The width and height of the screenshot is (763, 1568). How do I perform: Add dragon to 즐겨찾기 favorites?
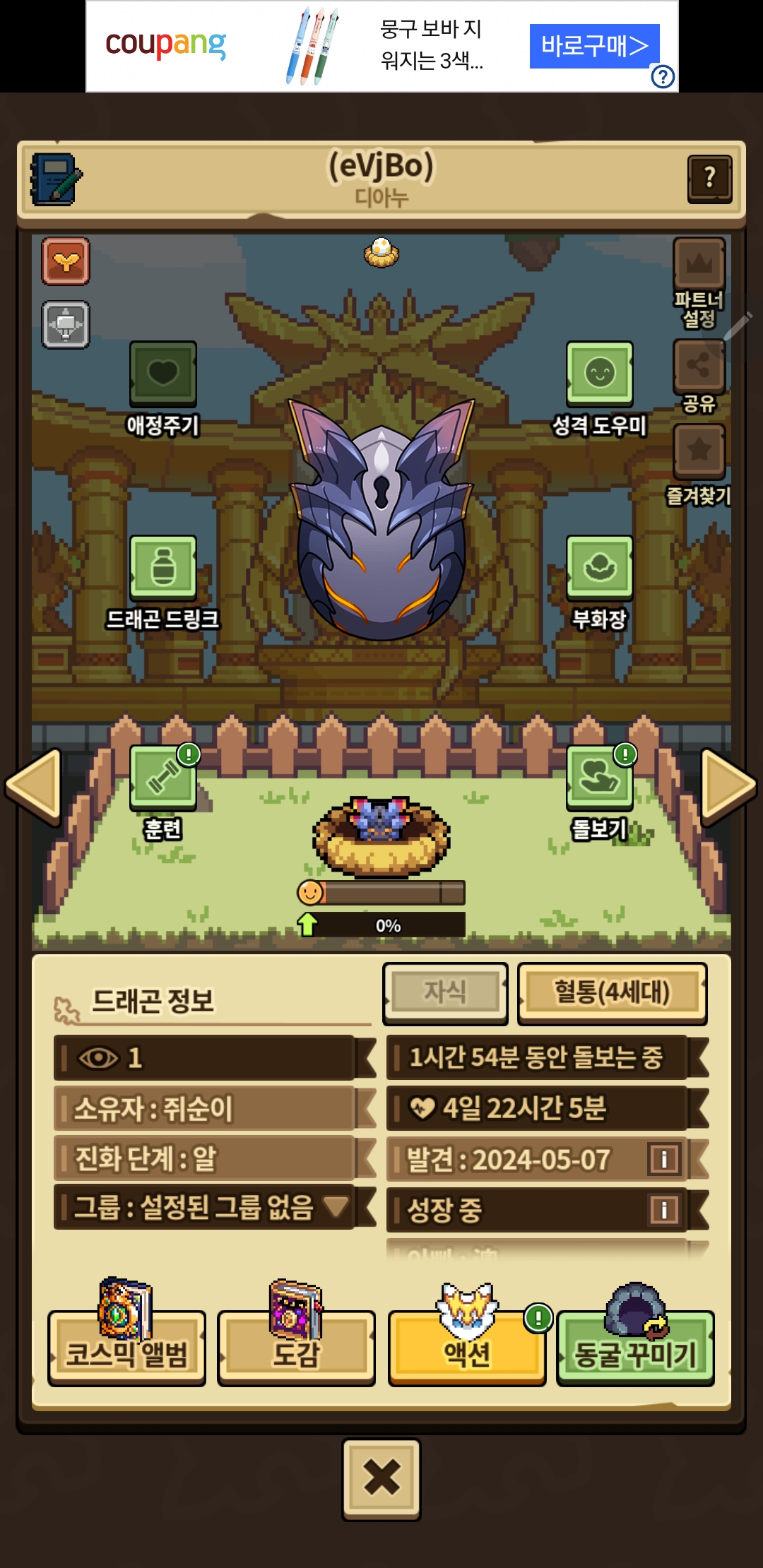699,451
